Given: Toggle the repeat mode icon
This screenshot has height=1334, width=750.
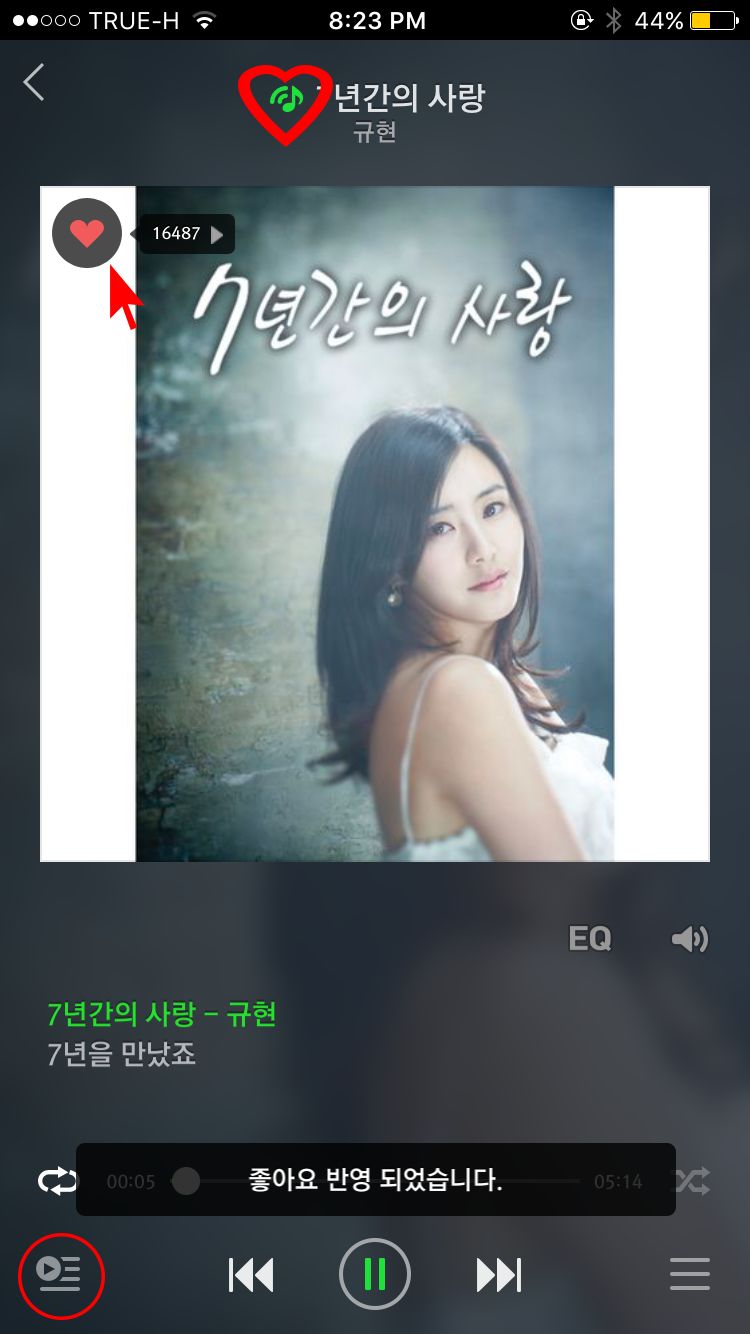Looking at the screenshot, I should click(56, 1181).
